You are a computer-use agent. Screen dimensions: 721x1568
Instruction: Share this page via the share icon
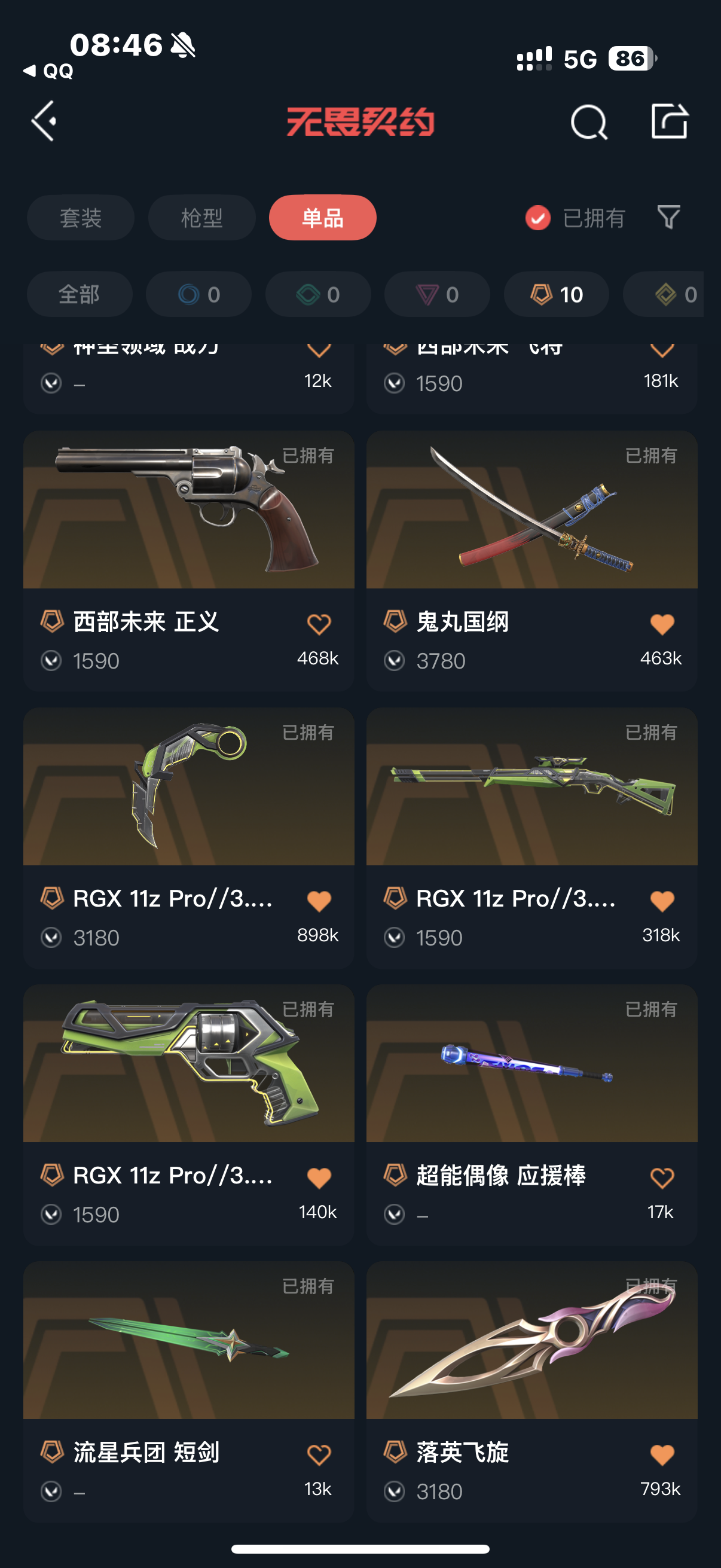click(x=668, y=121)
